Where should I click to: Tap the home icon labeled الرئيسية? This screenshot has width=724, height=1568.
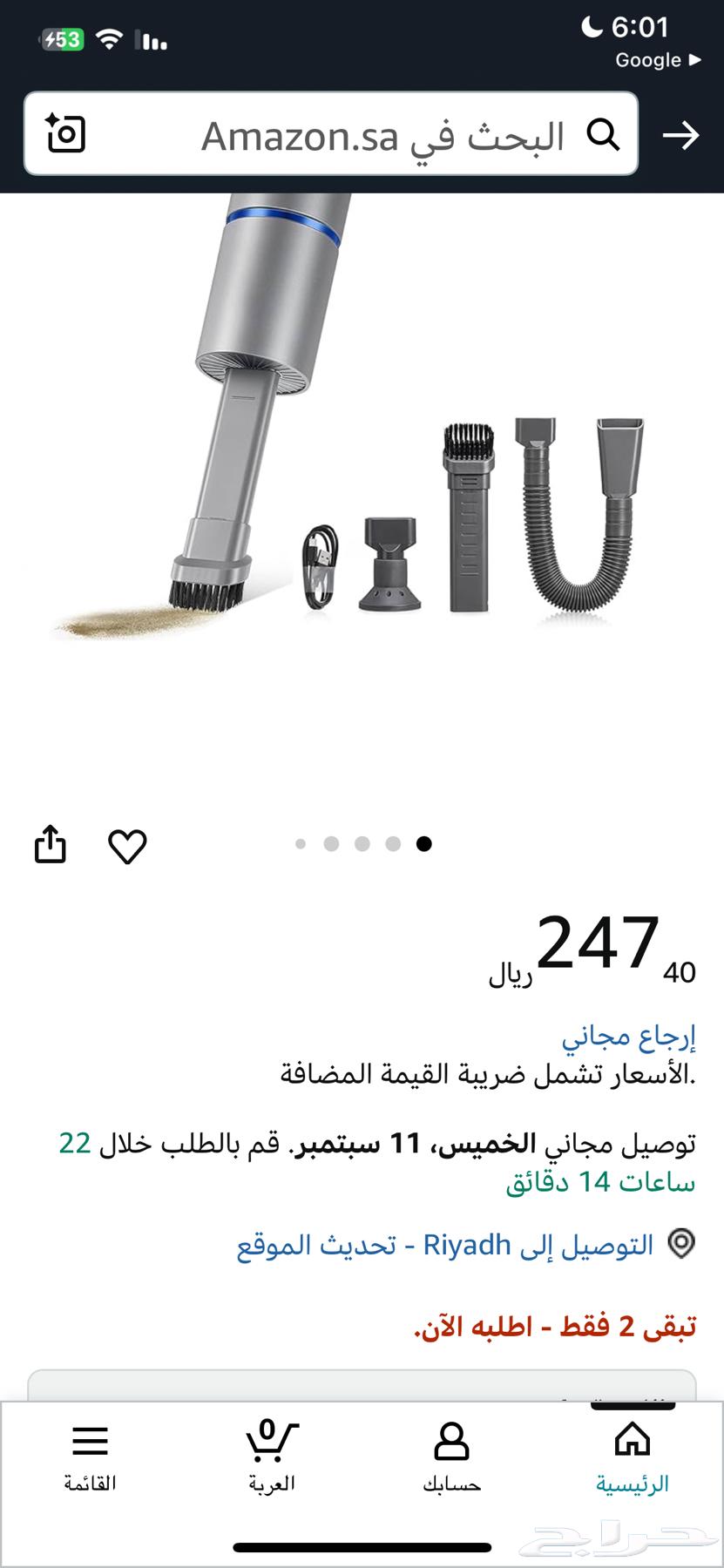pyautogui.click(x=633, y=1442)
